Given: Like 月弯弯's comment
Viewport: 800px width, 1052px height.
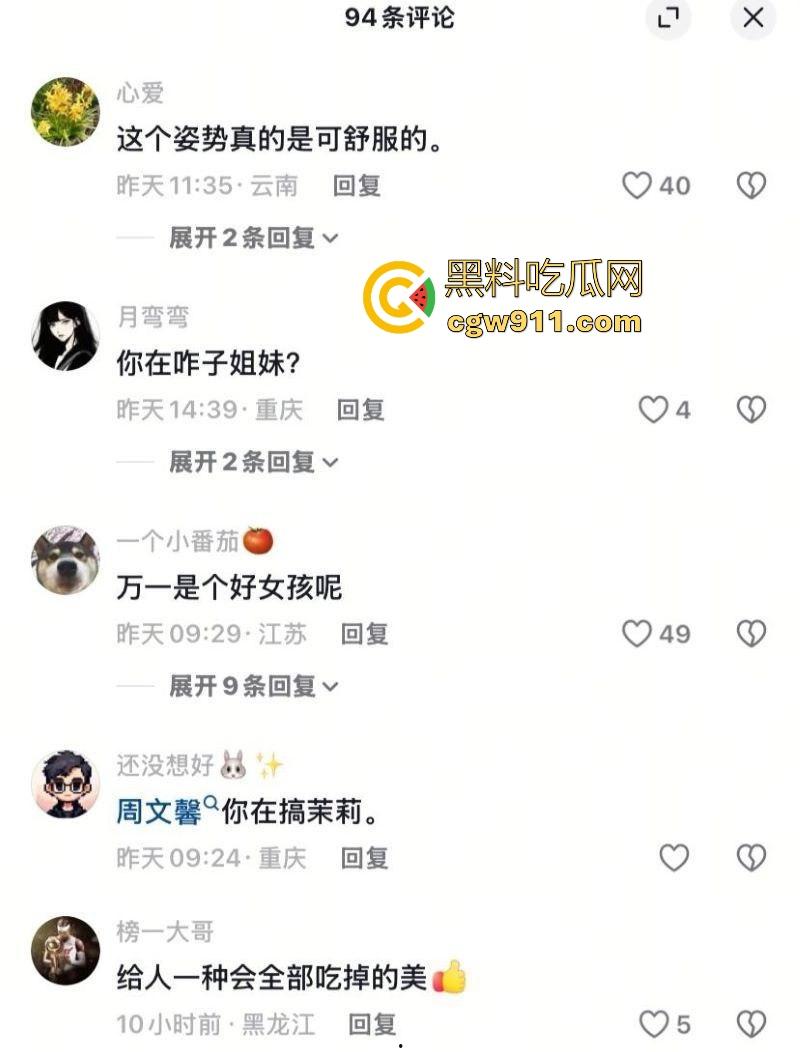Looking at the screenshot, I should 653,409.
